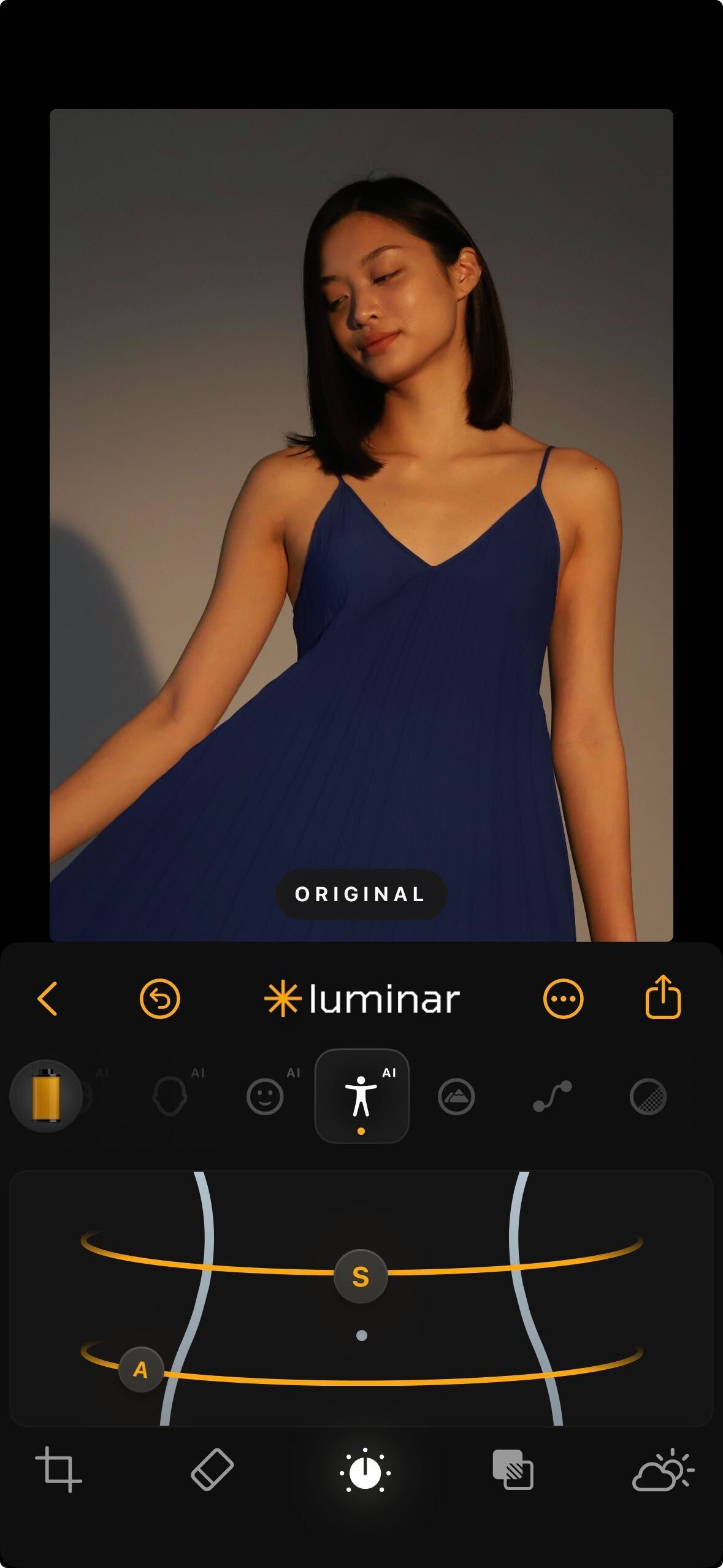The height and width of the screenshot is (1568, 723).
Task: Select the Face AI smiley tool
Action: (x=265, y=1097)
